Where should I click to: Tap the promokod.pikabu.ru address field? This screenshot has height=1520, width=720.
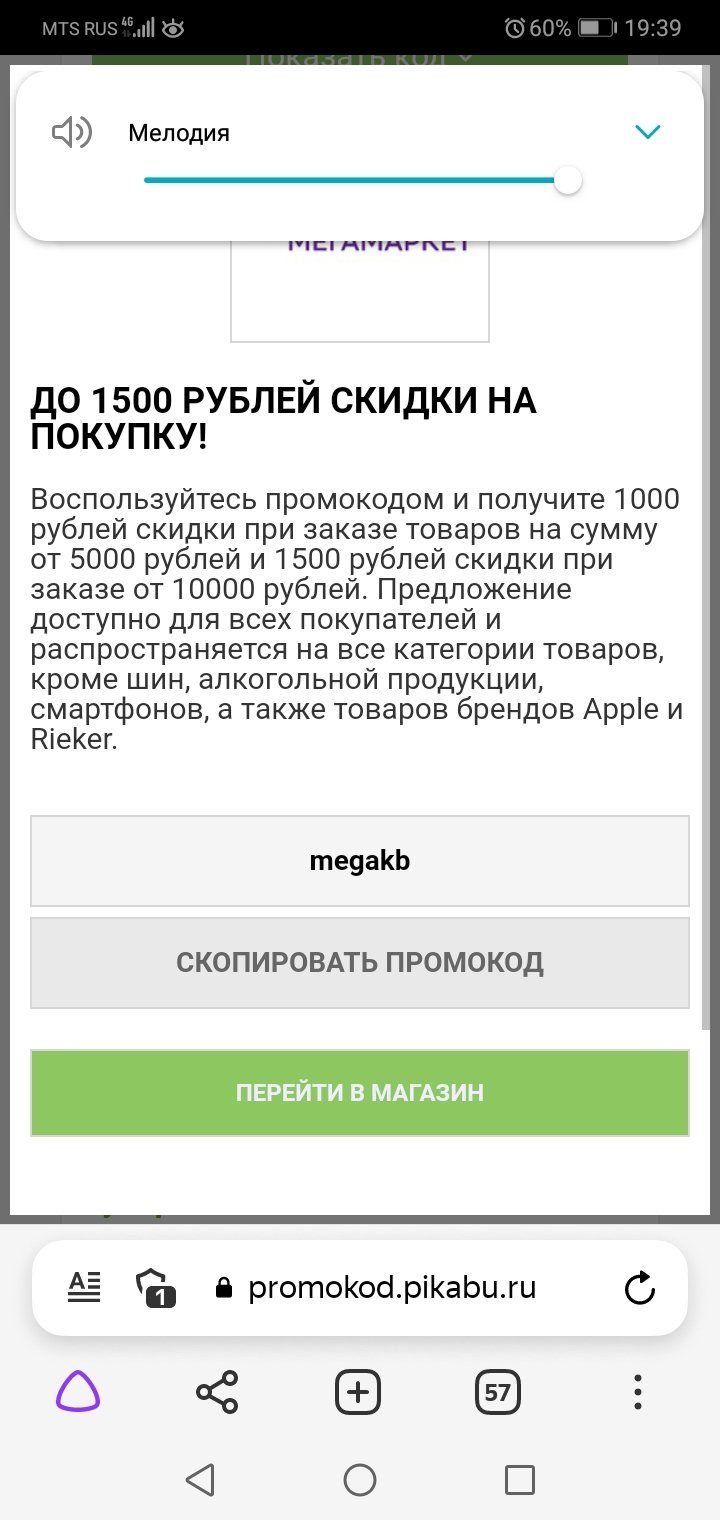[x=376, y=1288]
